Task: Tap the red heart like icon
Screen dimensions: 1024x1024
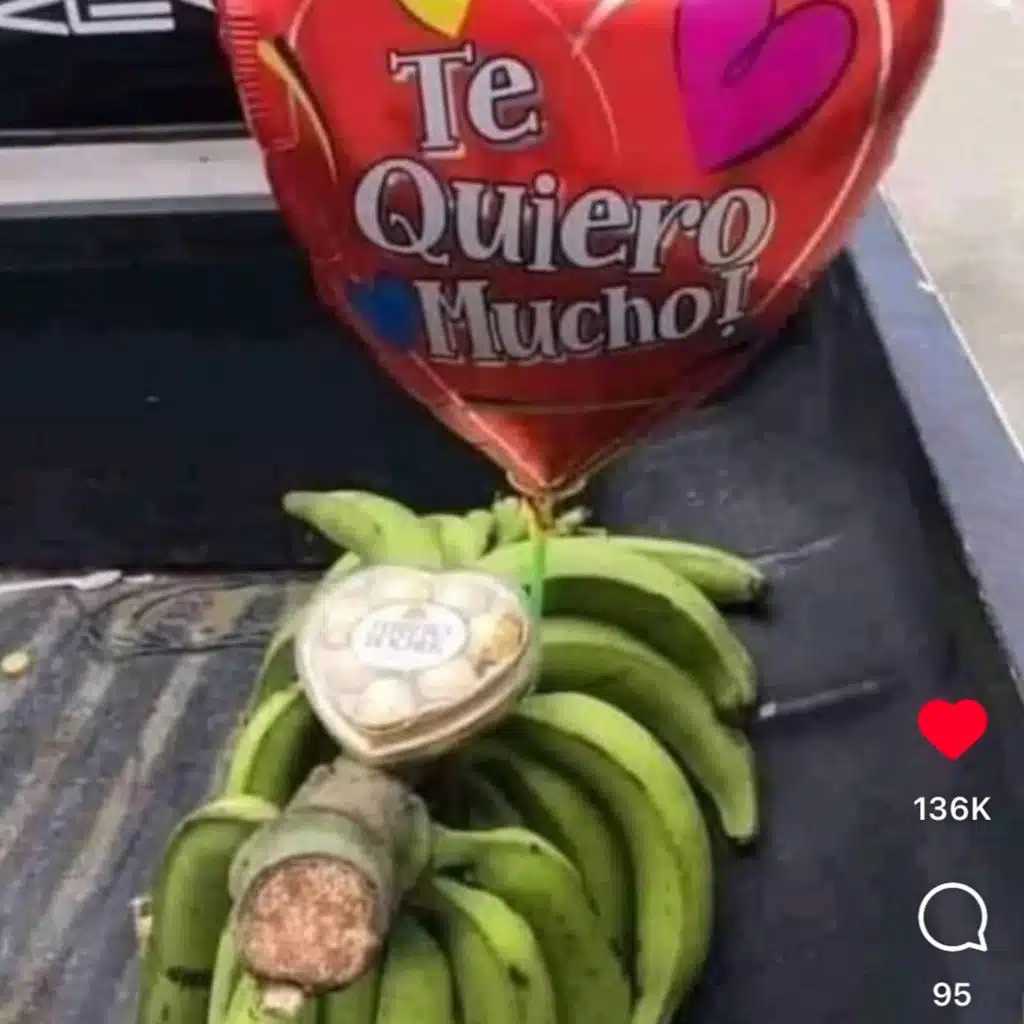Action: click(x=952, y=728)
